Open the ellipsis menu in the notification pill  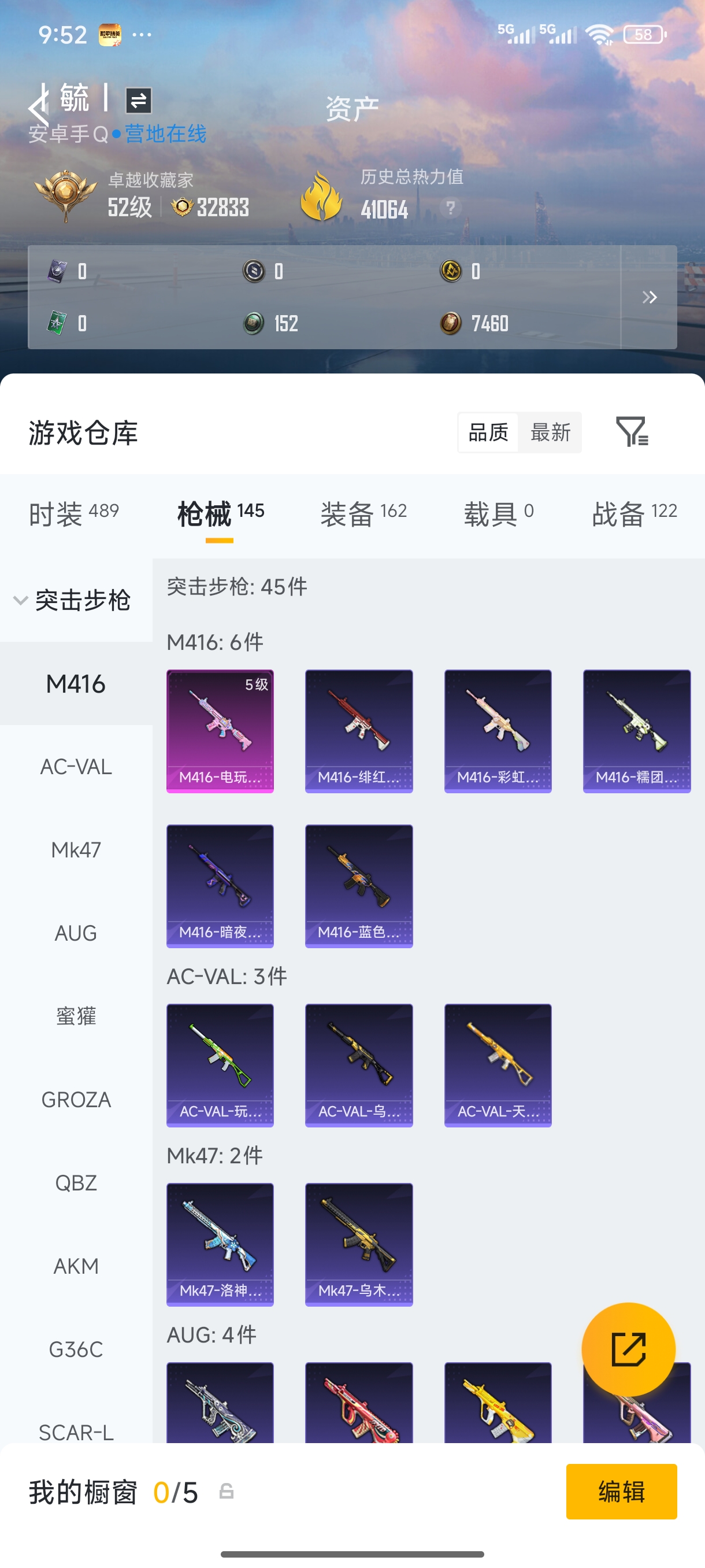(143, 35)
